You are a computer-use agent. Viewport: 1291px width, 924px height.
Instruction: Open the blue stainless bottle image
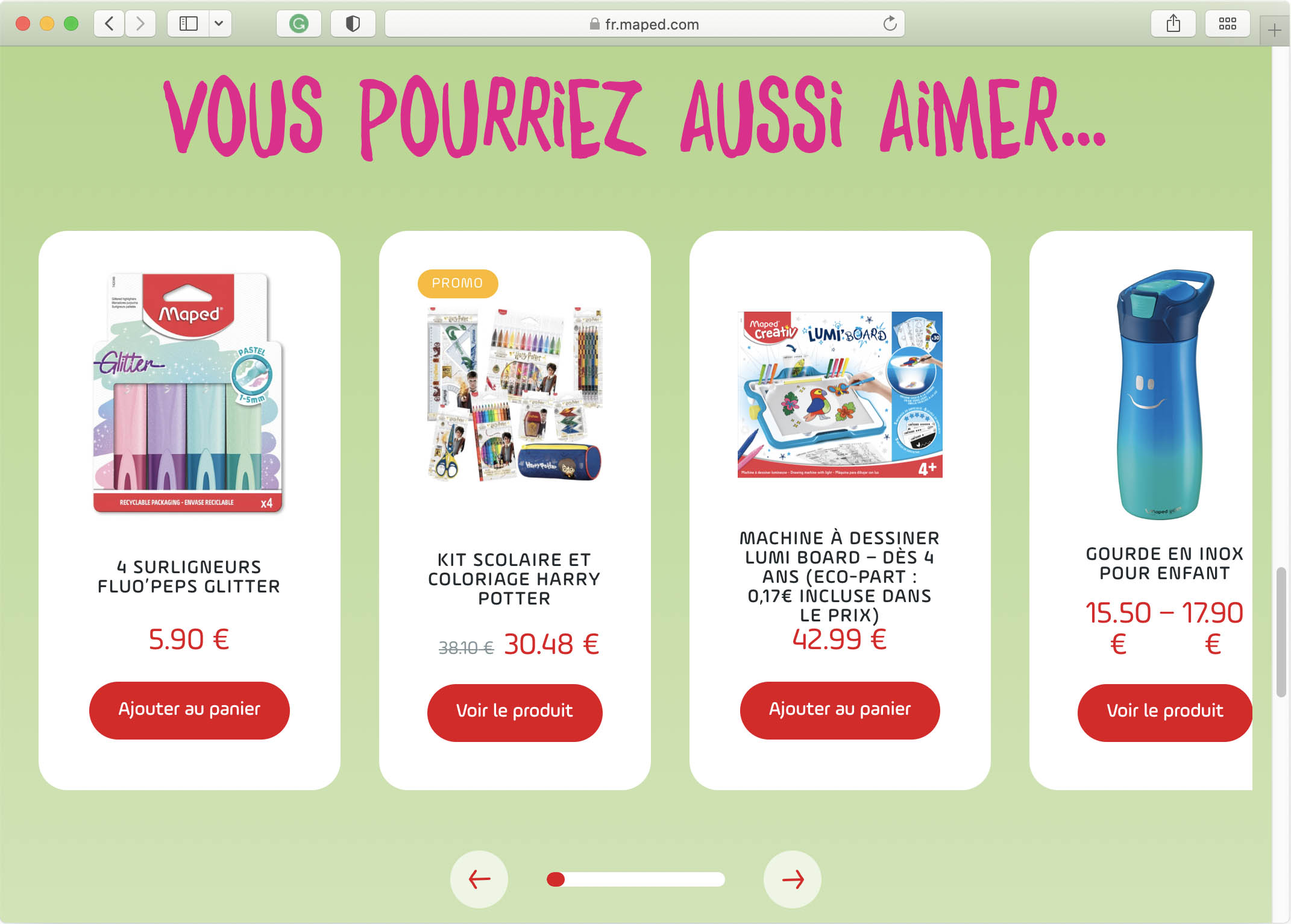point(1164,394)
